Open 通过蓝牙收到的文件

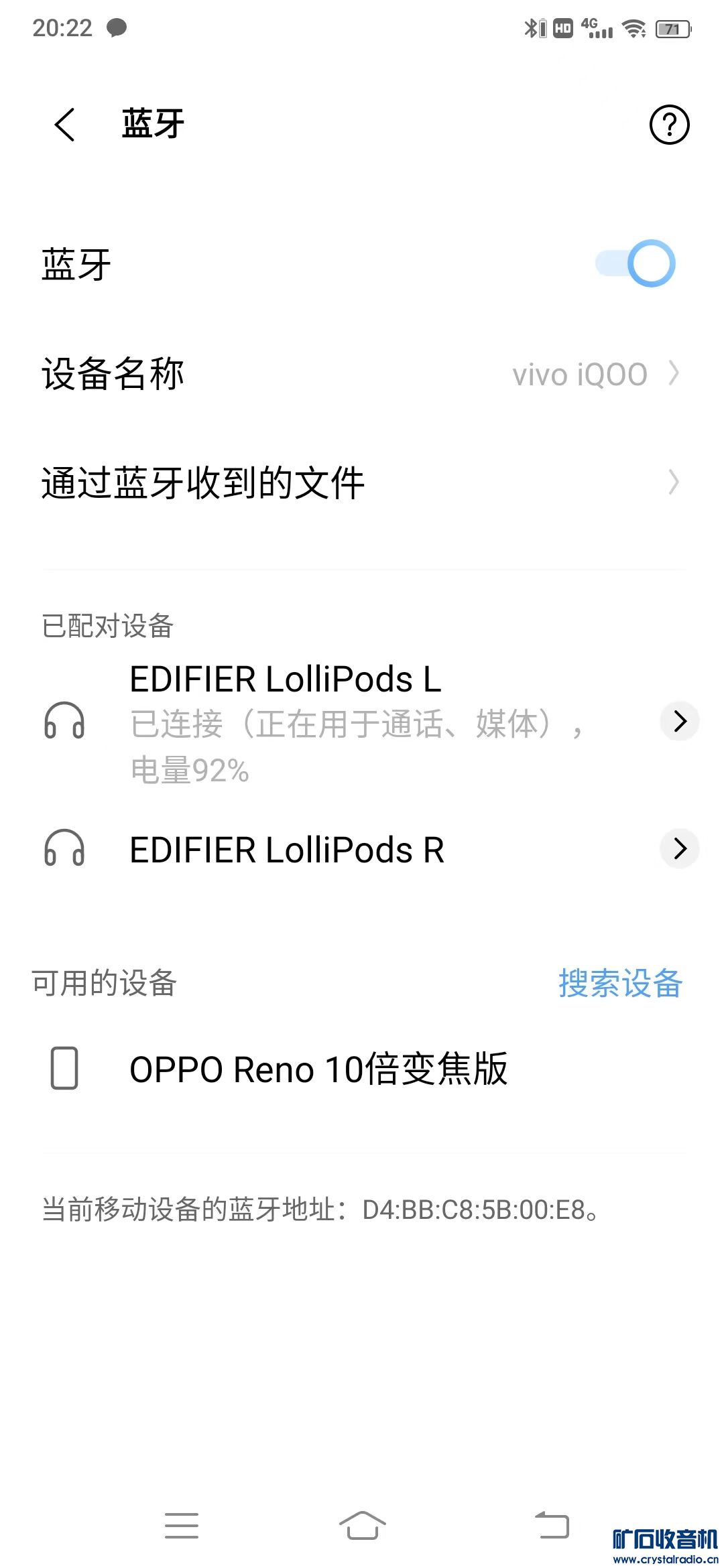point(362,482)
